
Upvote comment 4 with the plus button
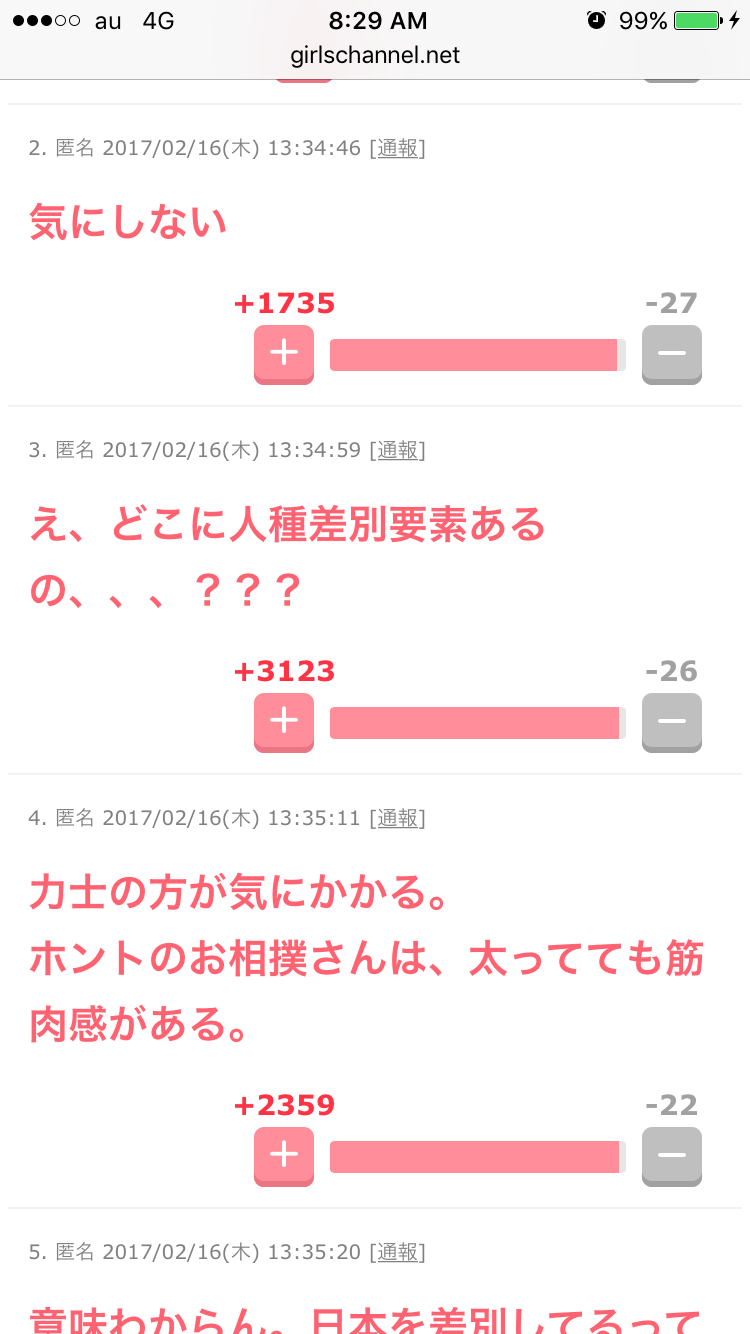284,1155
